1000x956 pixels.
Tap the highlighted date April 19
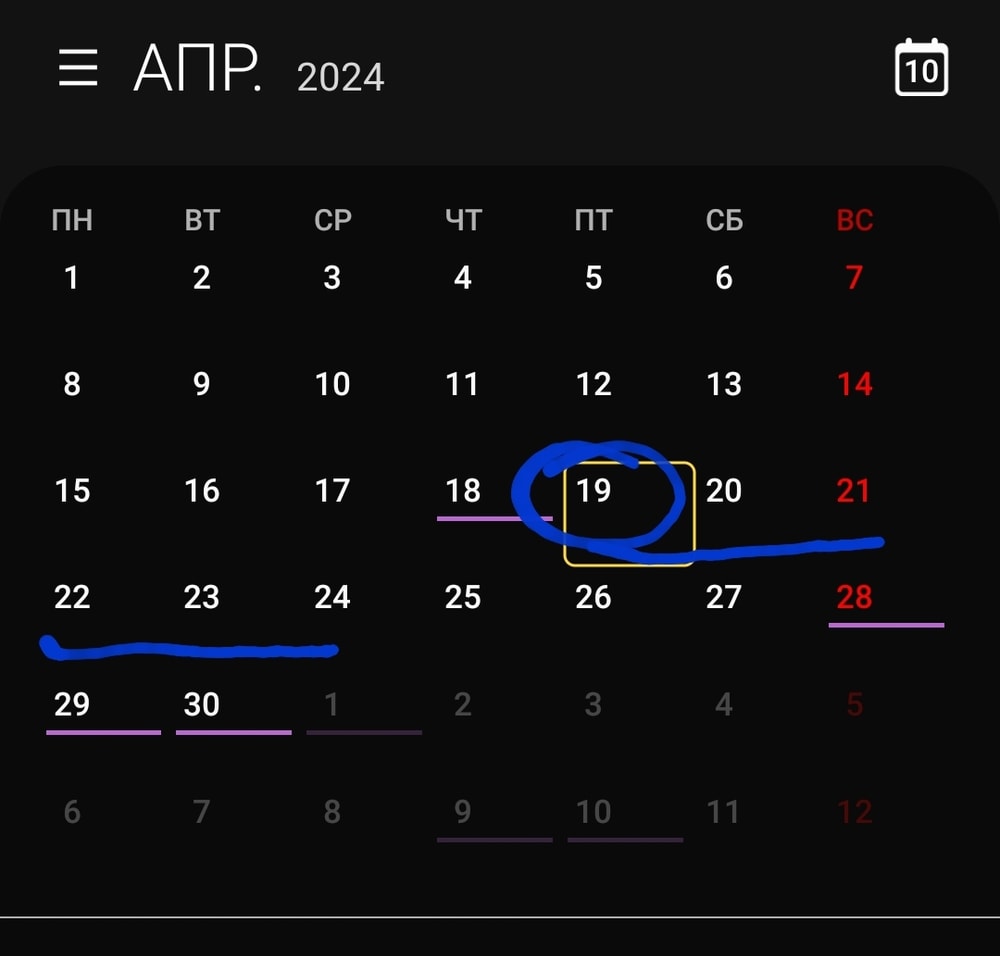point(594,491)
